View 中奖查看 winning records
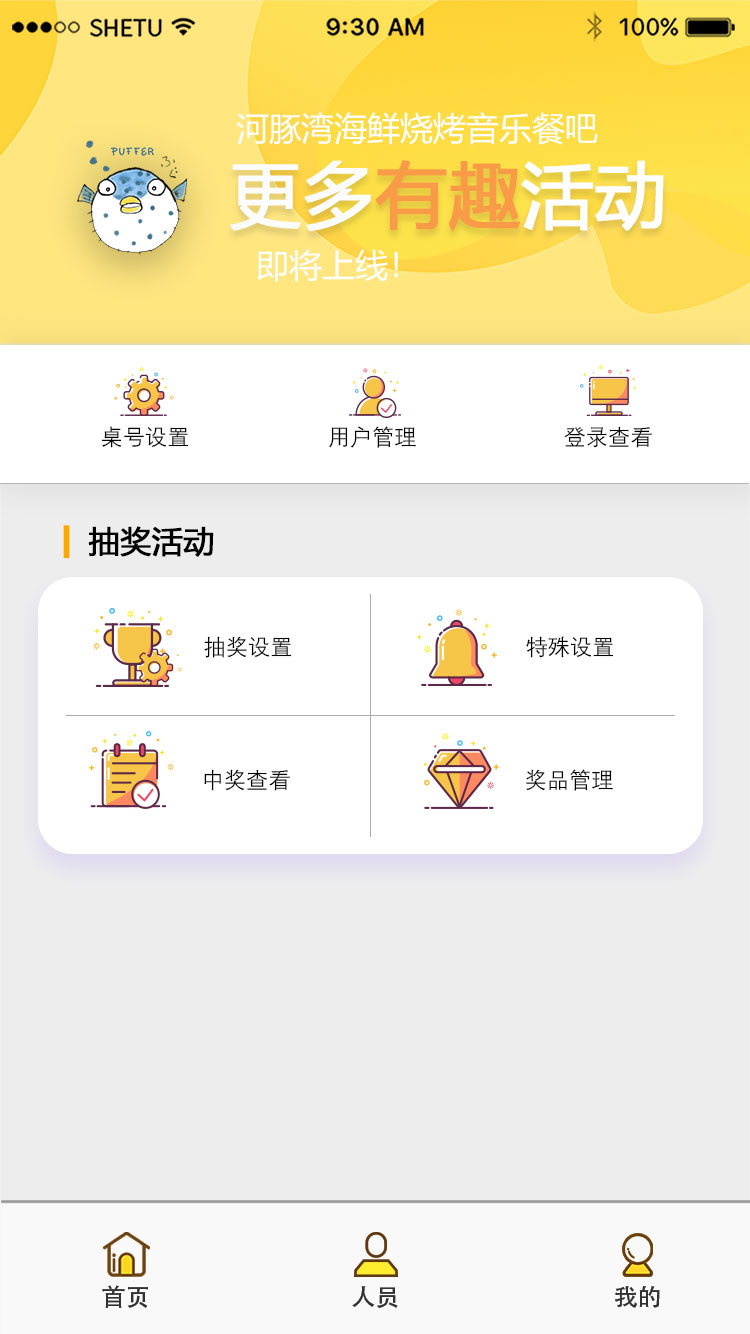750x1334 pixels. (x=203, y=777)
